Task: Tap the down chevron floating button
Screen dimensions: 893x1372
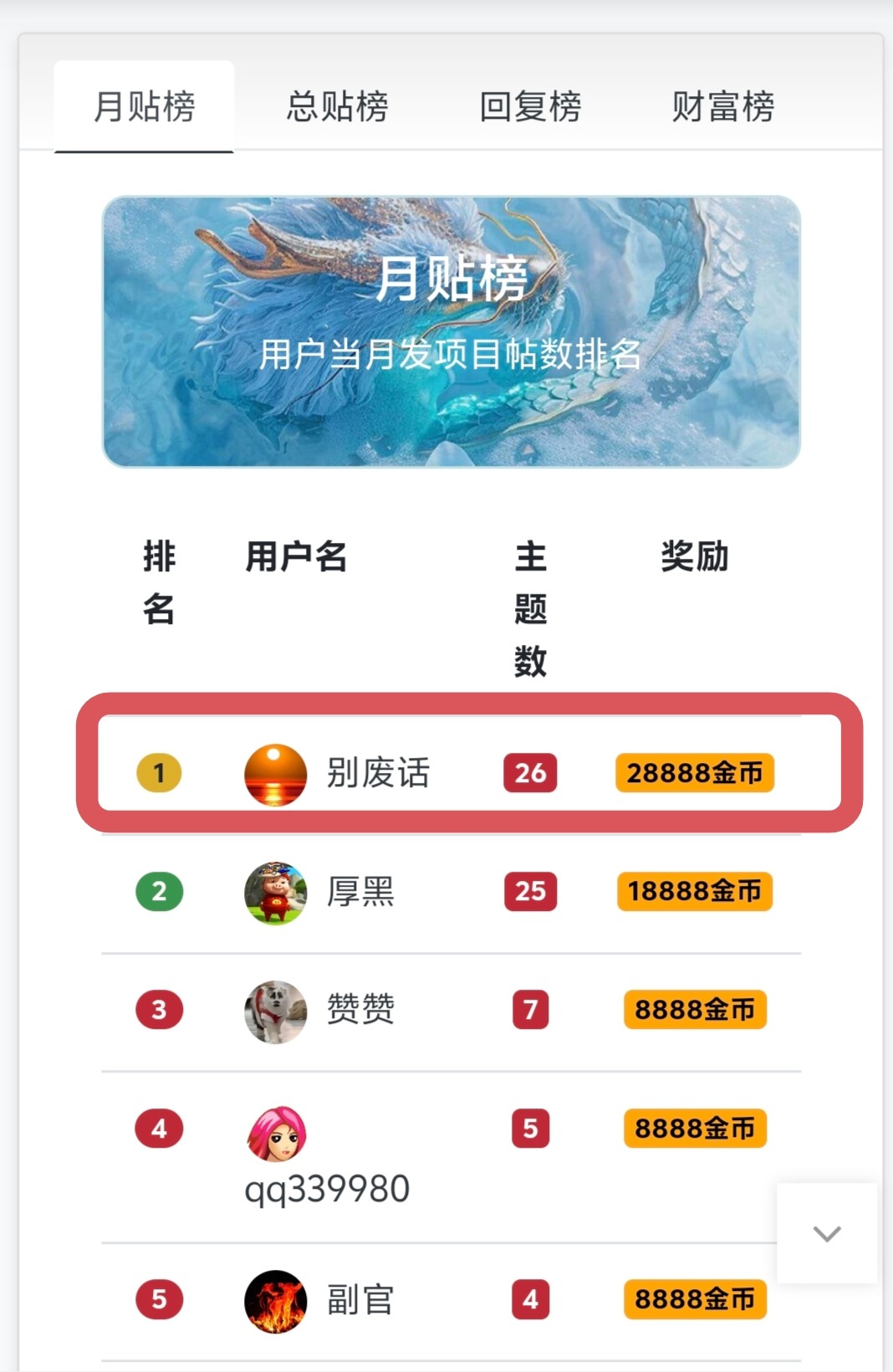Action: [x=827, y=1233]
